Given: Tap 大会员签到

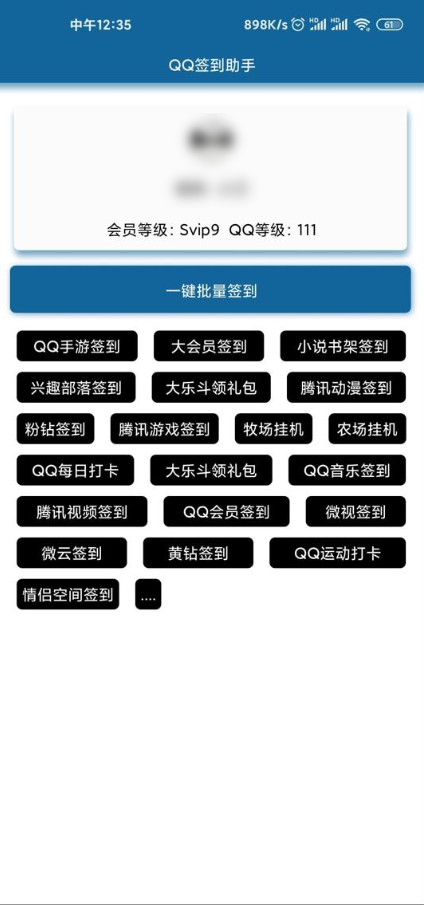Looking at the screenshot, I should 209,346.
